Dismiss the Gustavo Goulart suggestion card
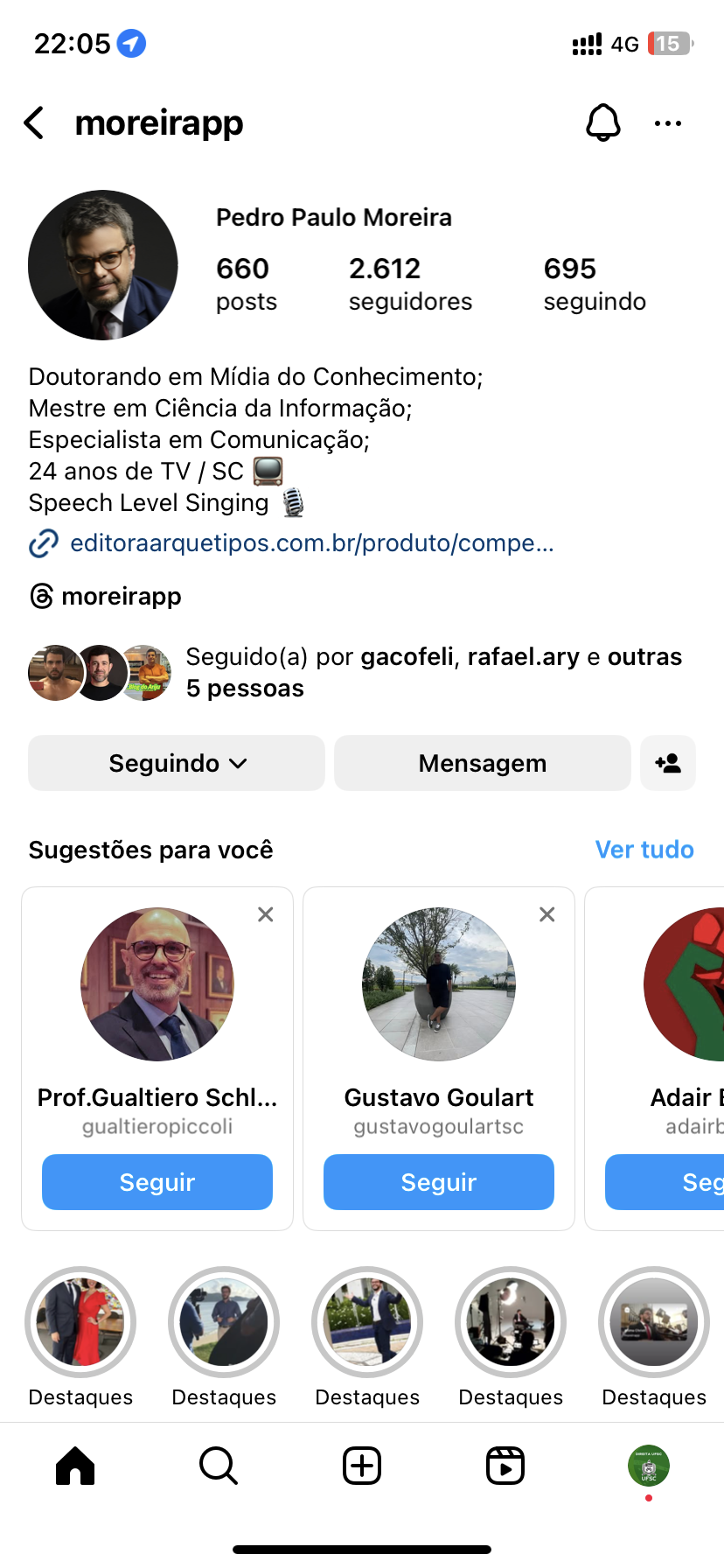The width and height of the screenshot is (724, 1568). point(547,914)
